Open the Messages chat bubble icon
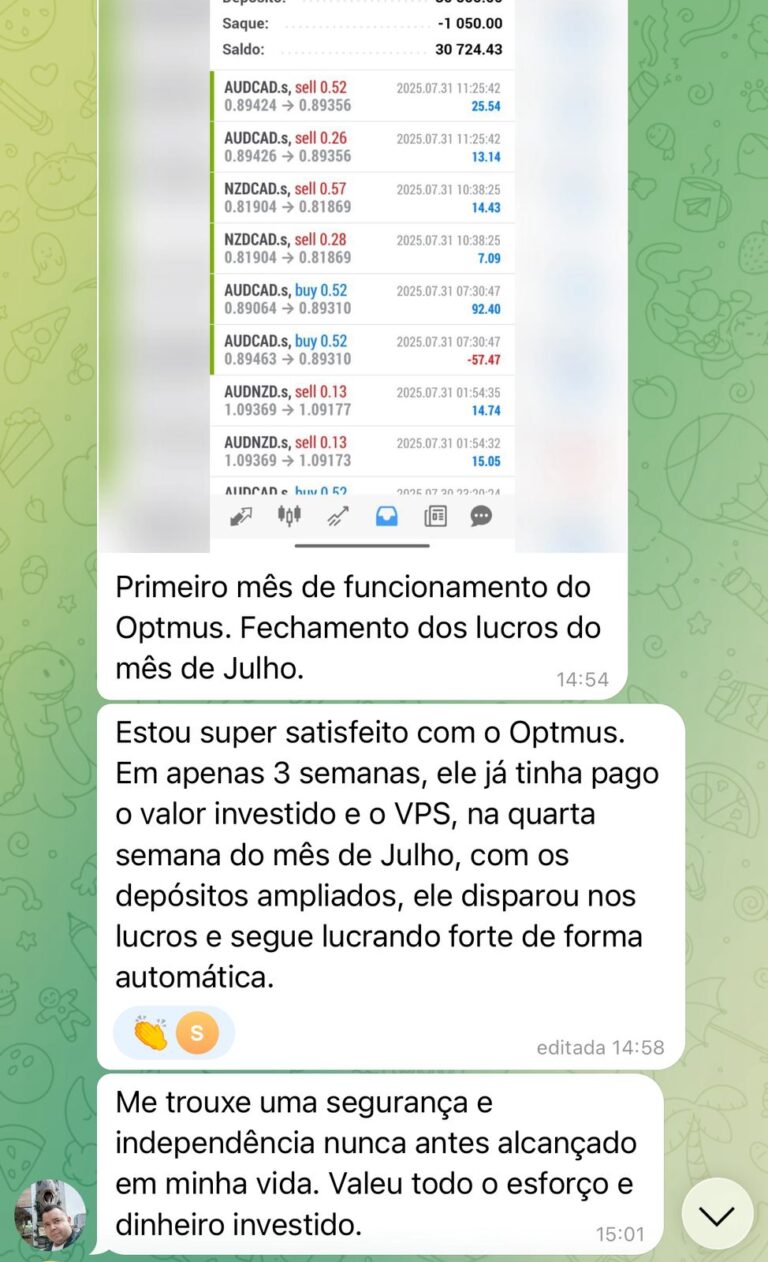The image size is (768, 1262). [x=481, y=516]
